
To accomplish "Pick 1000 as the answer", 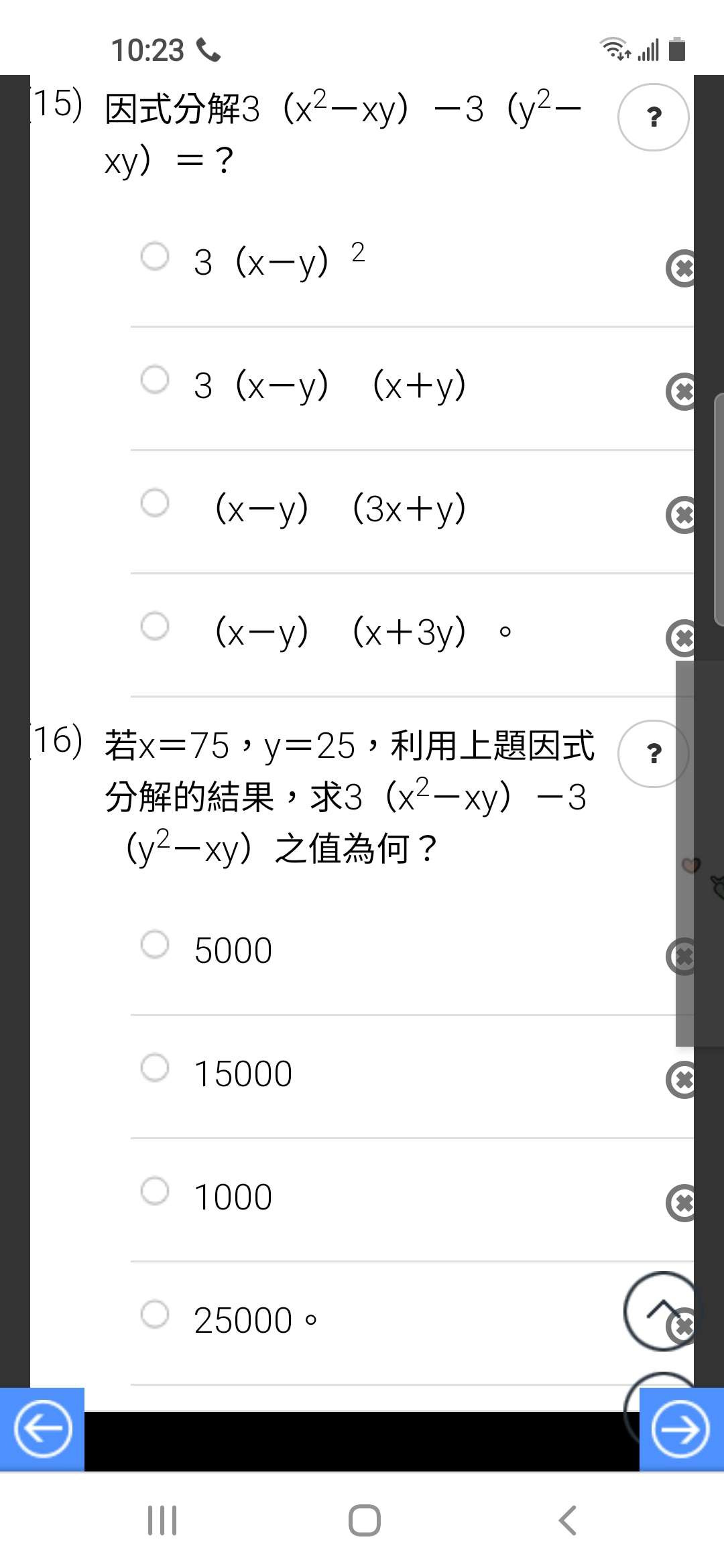I will (x=155, y=1191).
